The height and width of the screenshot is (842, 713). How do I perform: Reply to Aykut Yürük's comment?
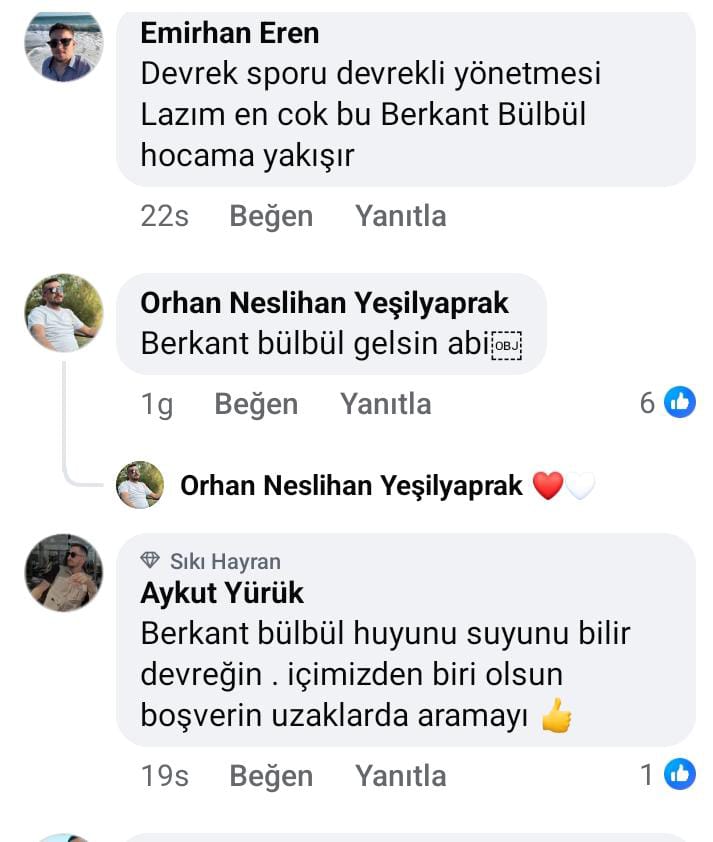point(400,776)
